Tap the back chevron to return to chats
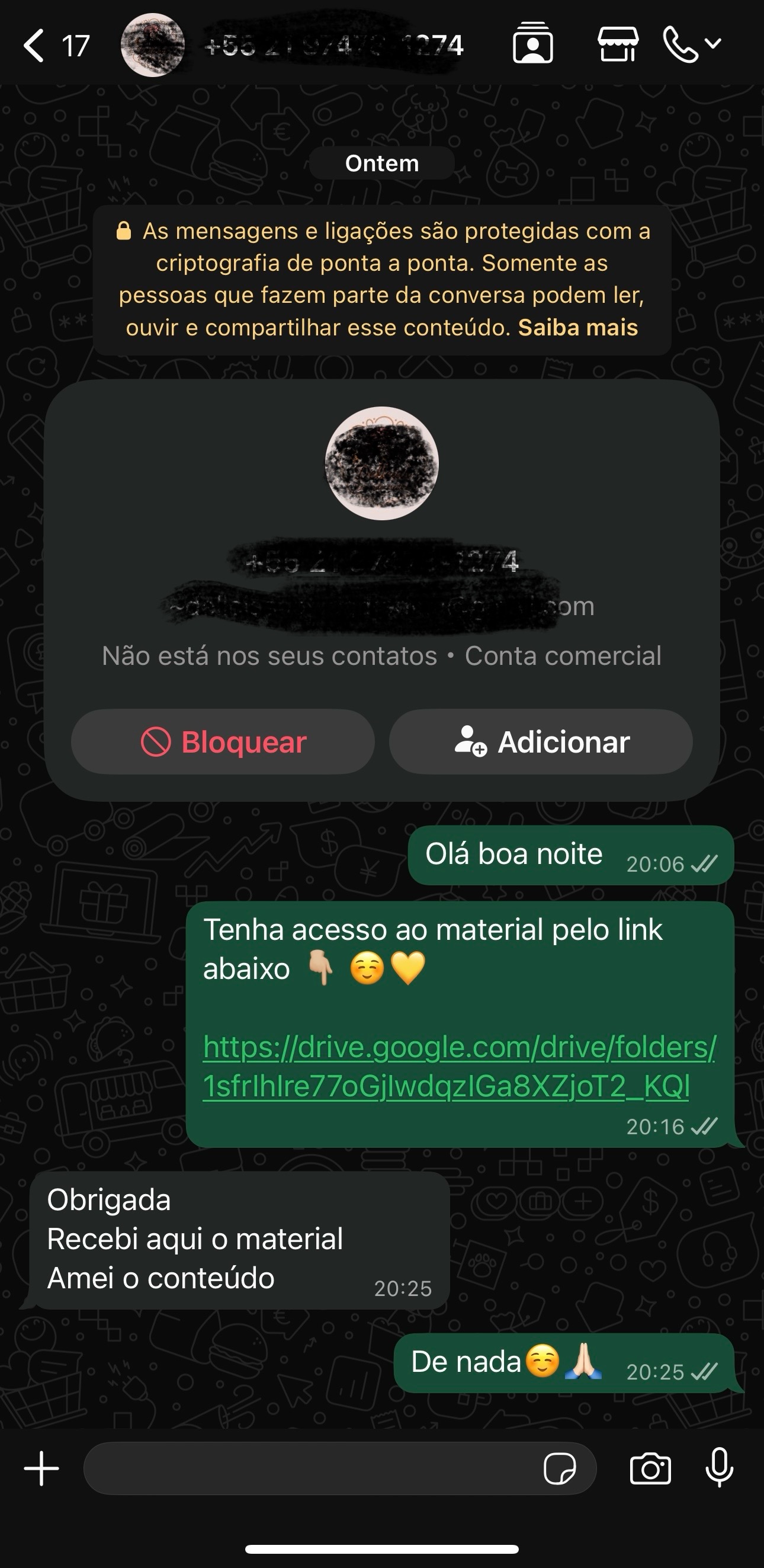Screen dimensions: 764x1568 click(33, 44)
